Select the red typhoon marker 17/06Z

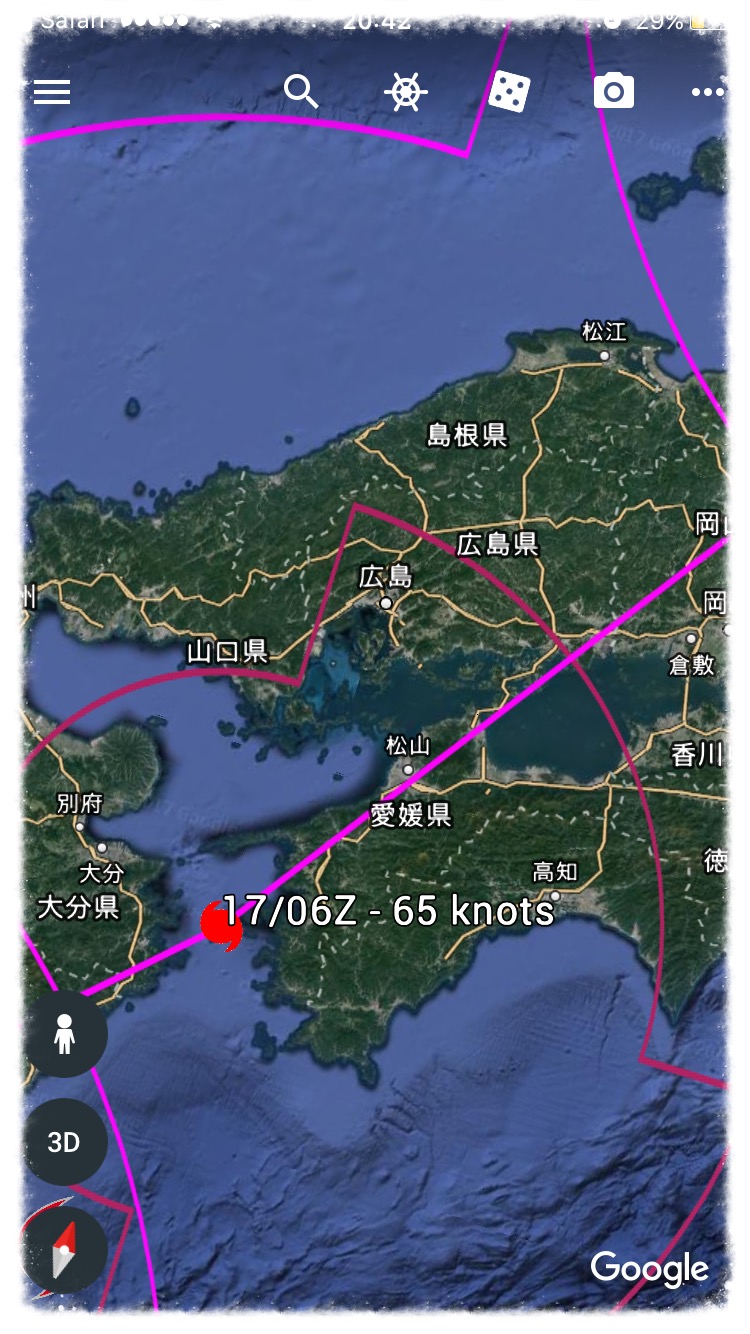point(222,925)
